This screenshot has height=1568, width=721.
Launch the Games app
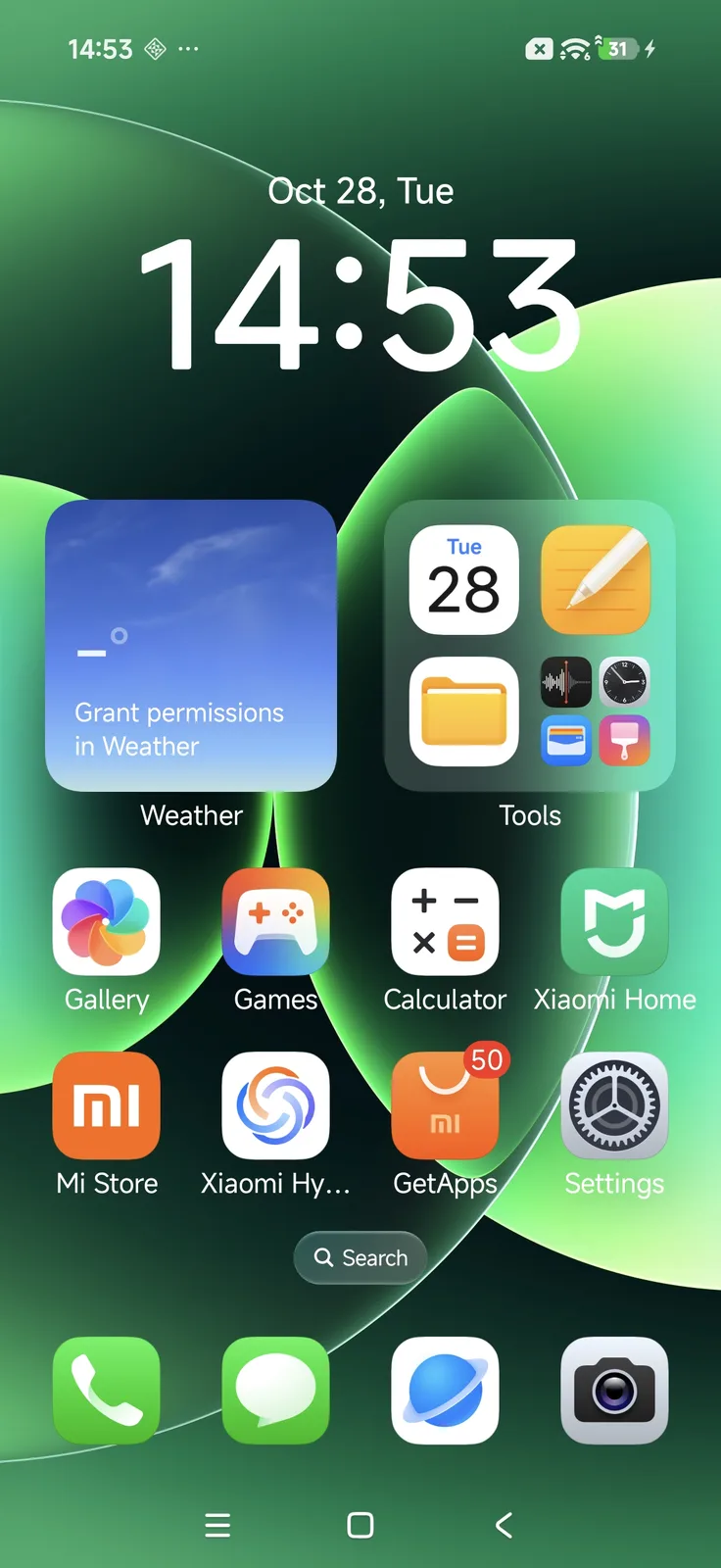pos(275,922)
